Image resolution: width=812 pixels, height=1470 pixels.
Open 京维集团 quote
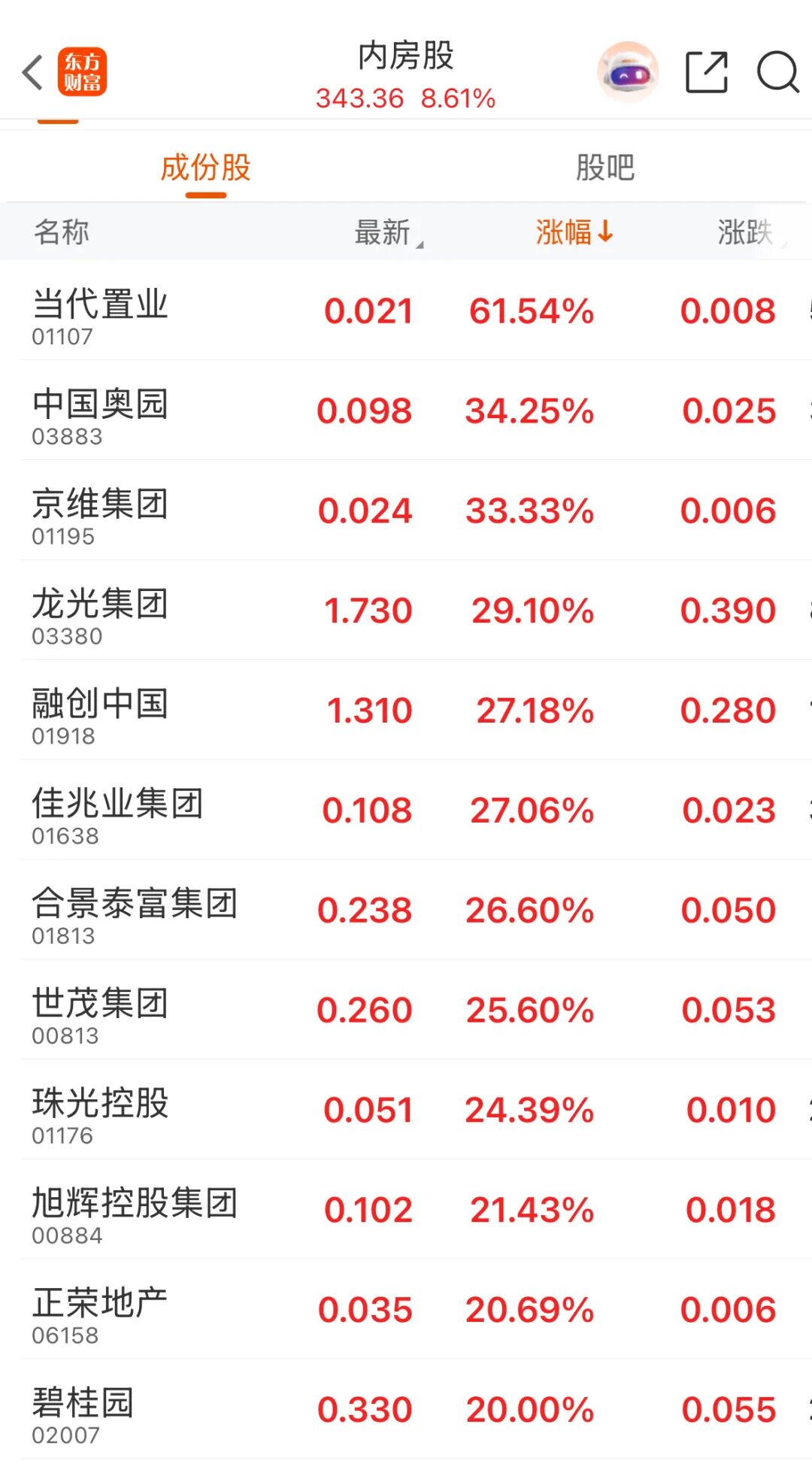(x=100, y=512)
